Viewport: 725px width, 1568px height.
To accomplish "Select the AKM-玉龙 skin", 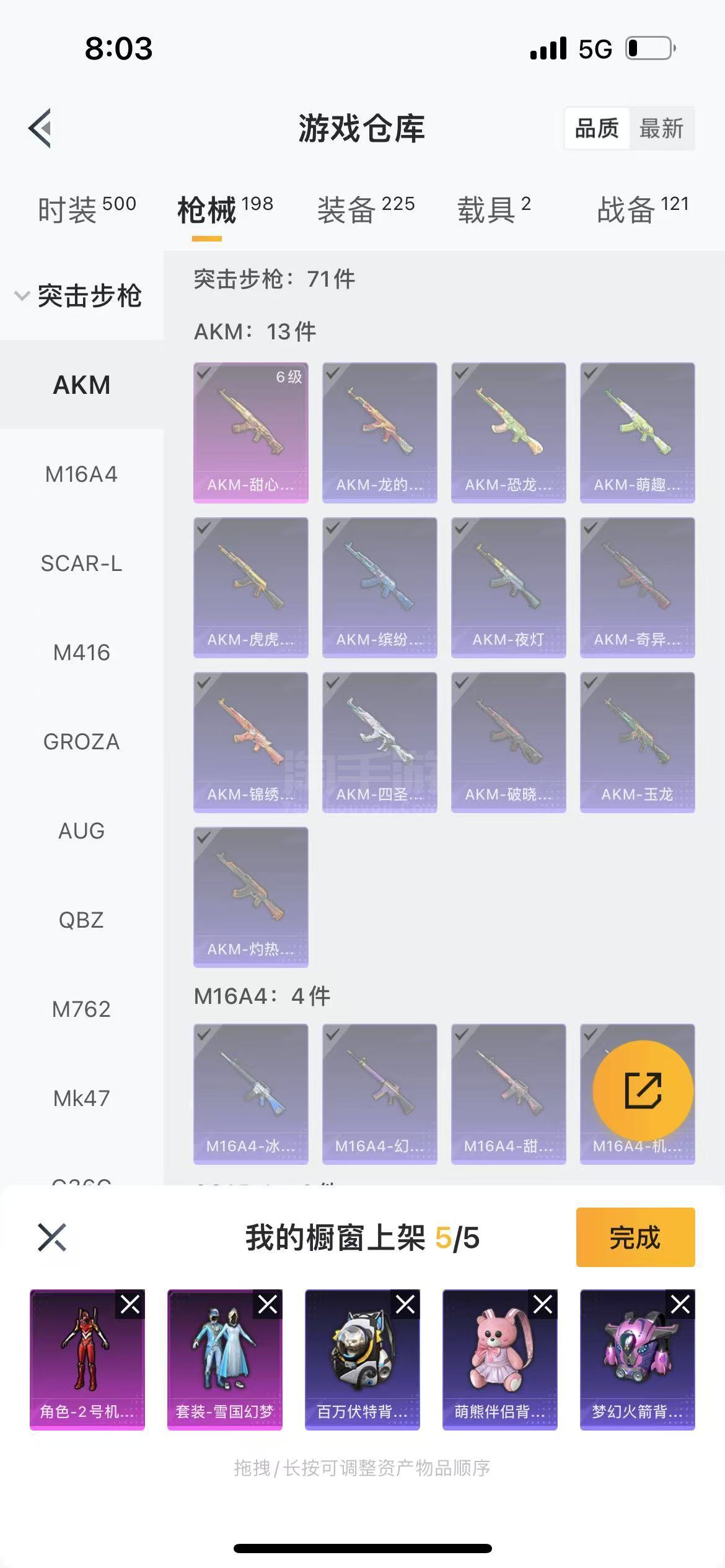I will (637, 742).
